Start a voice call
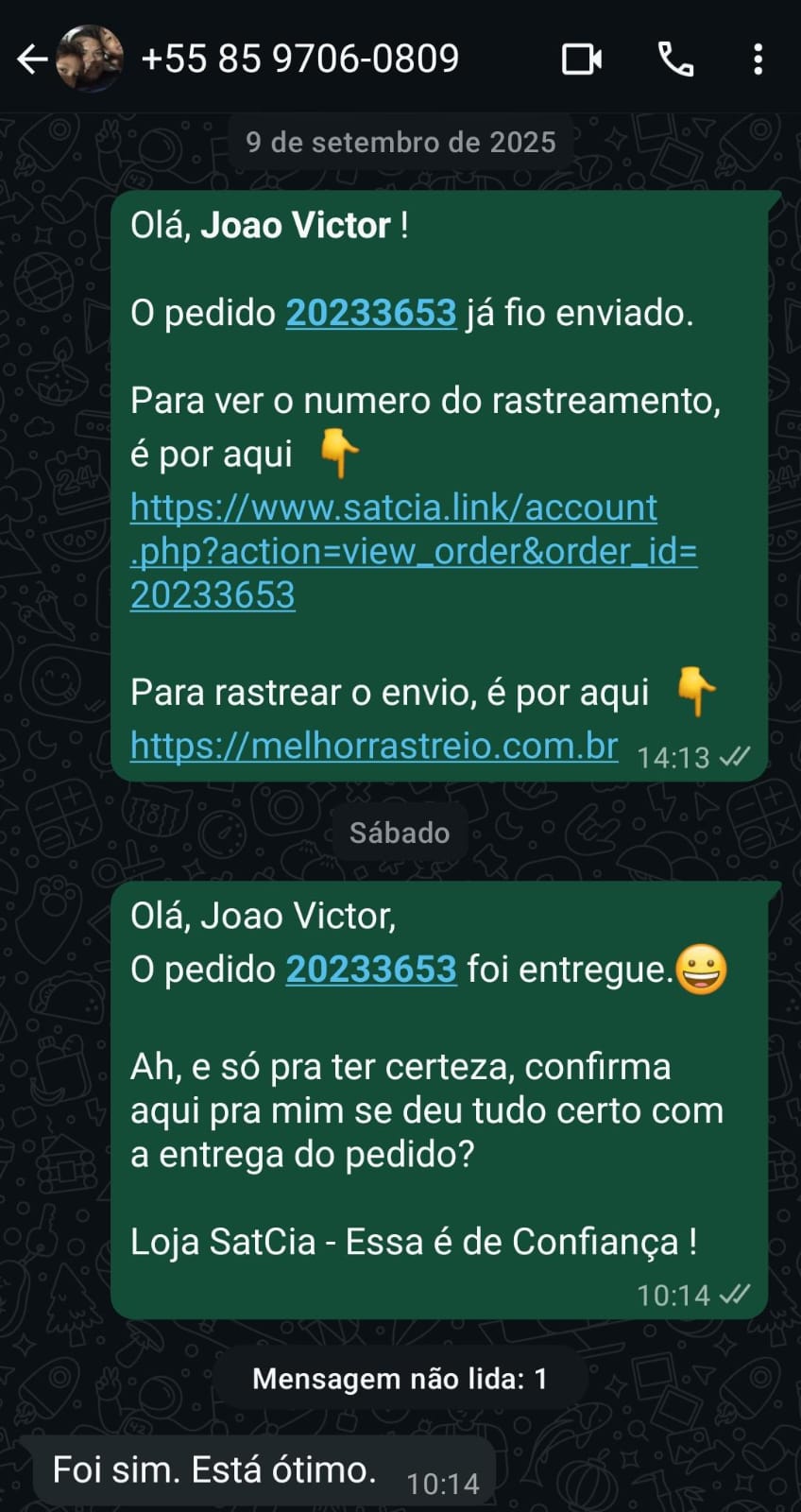This screenshot has height=1512, width=801. 675,60
